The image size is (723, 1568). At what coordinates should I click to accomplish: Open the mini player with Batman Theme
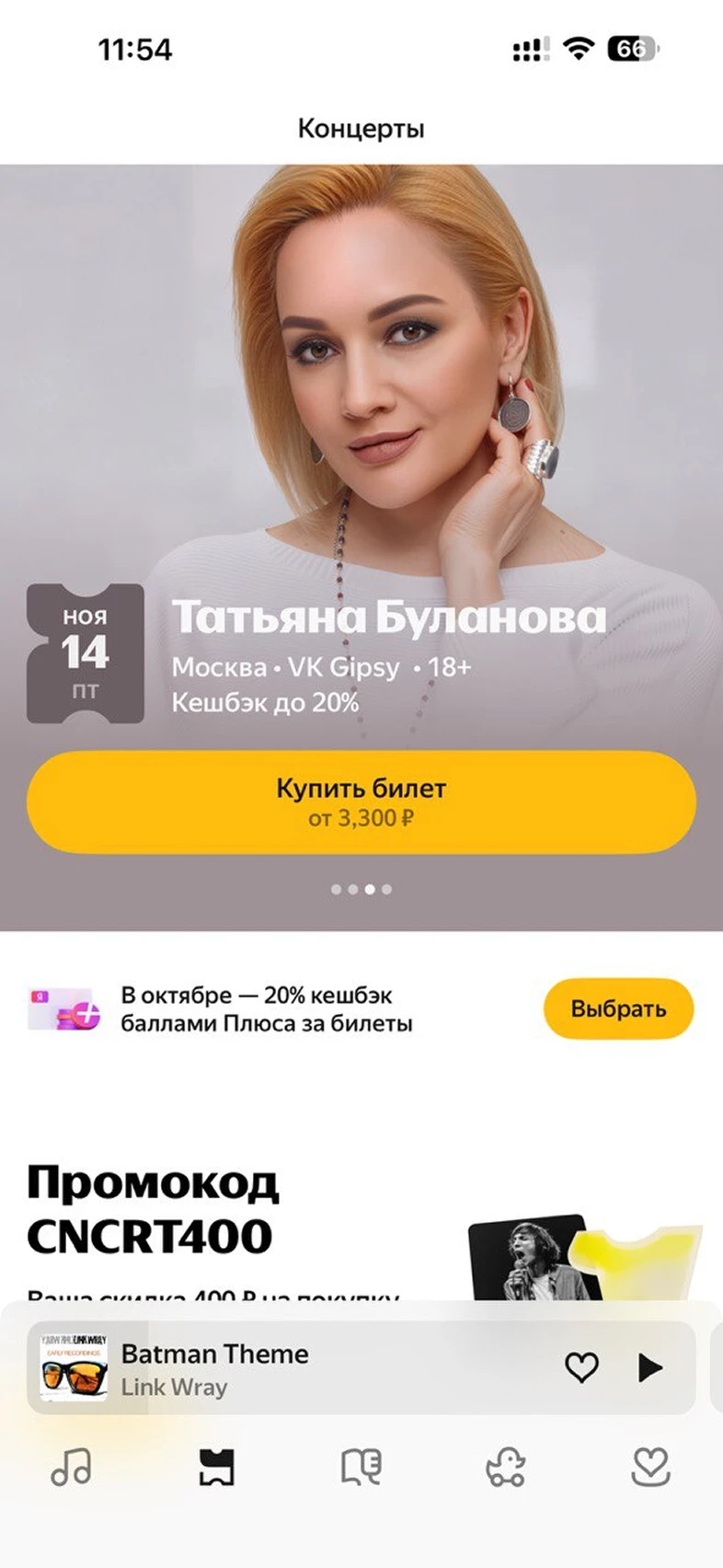point(276,1369)
